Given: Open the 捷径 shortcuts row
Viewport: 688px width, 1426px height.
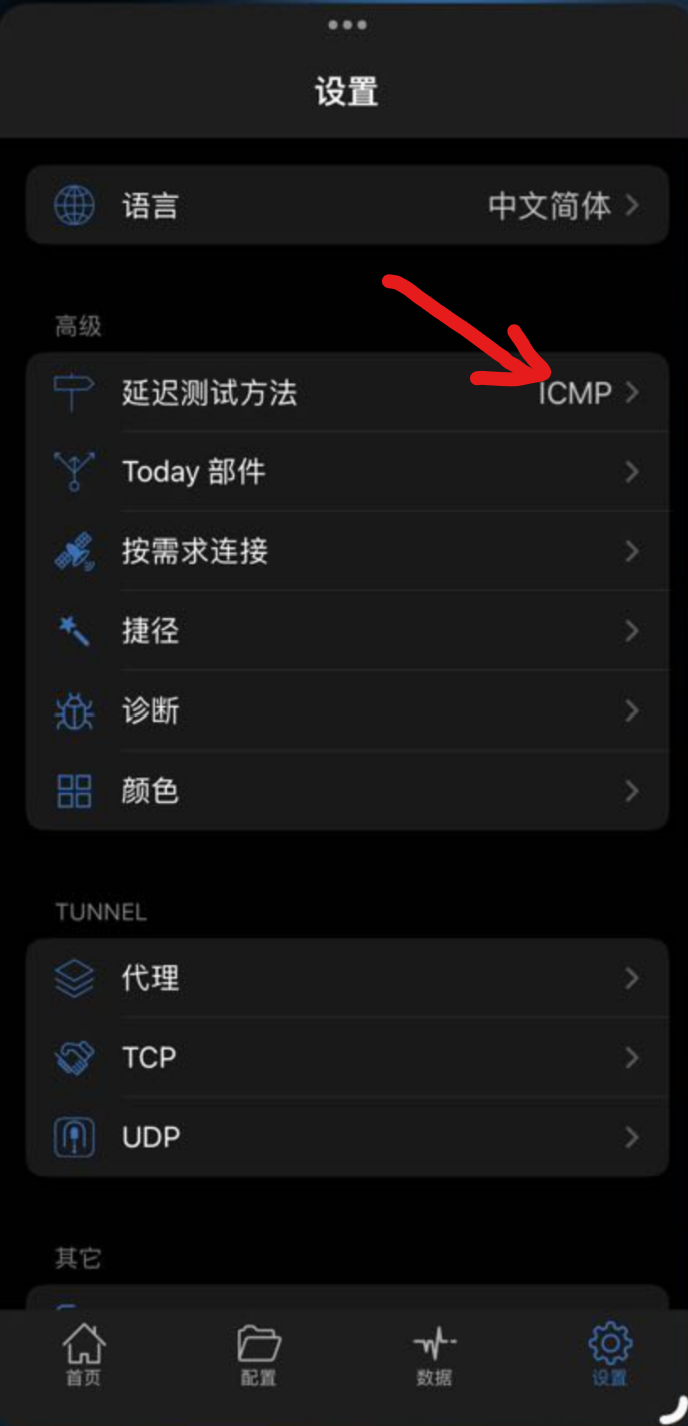Looking at the screenshot, I should (x=346, y=631).
